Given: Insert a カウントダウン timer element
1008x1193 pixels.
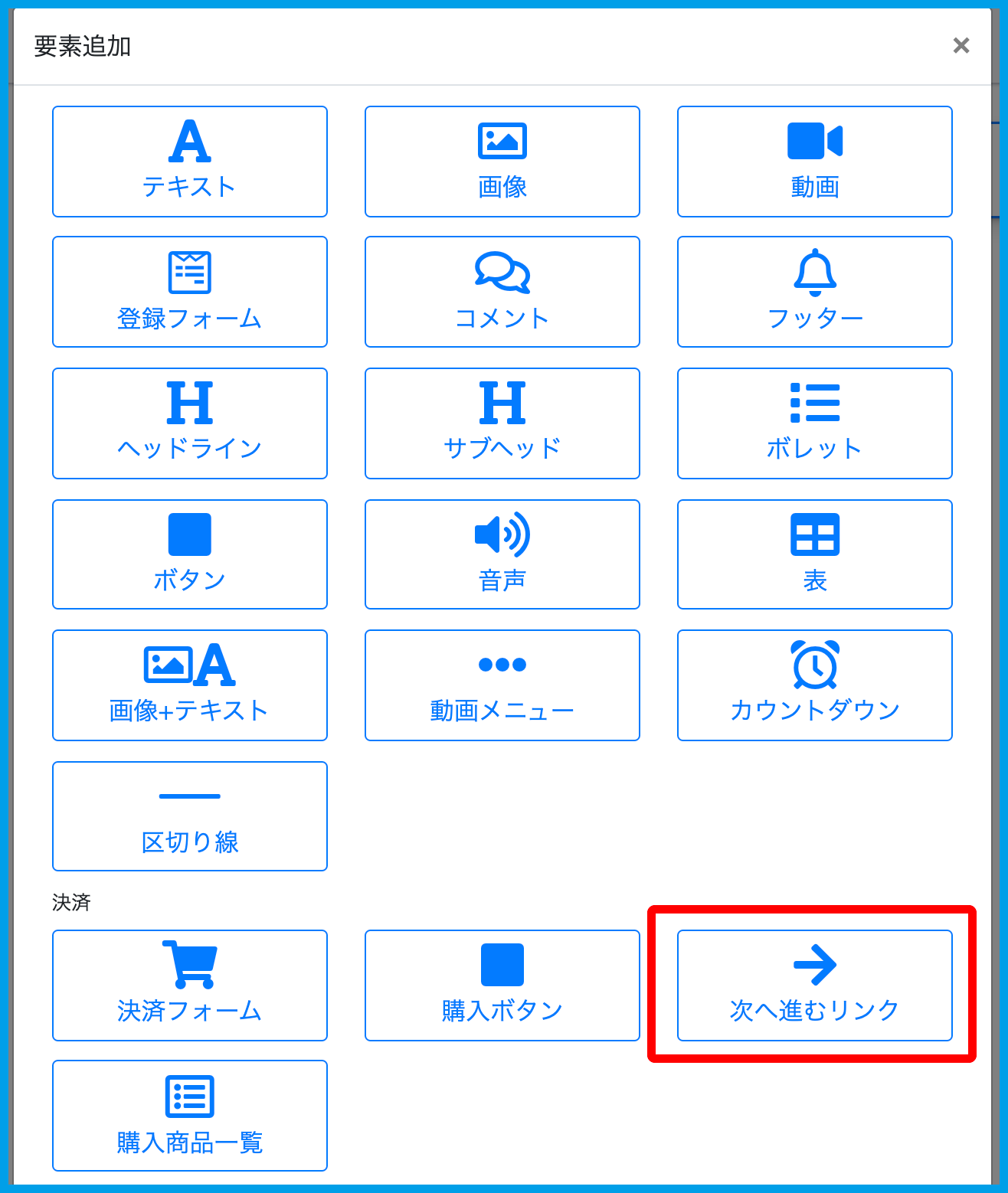Looking at the screenshot, I should (814, 685).
